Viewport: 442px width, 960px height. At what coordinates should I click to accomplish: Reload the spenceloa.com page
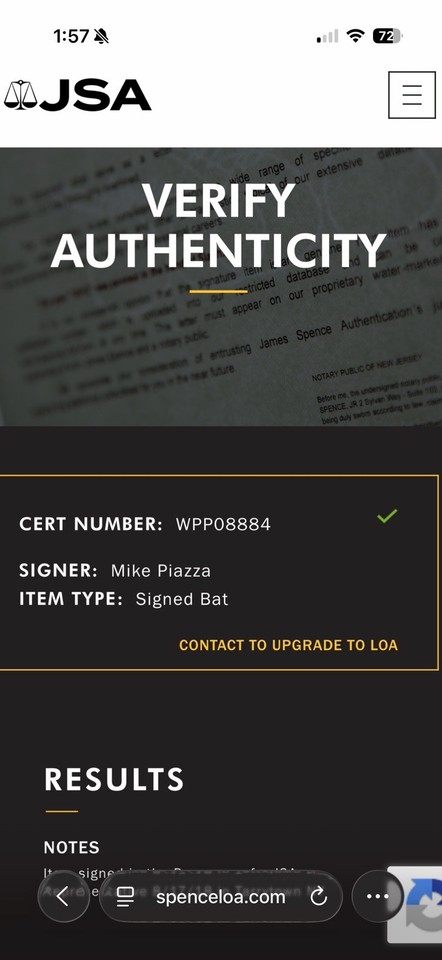tap(318, 898)
